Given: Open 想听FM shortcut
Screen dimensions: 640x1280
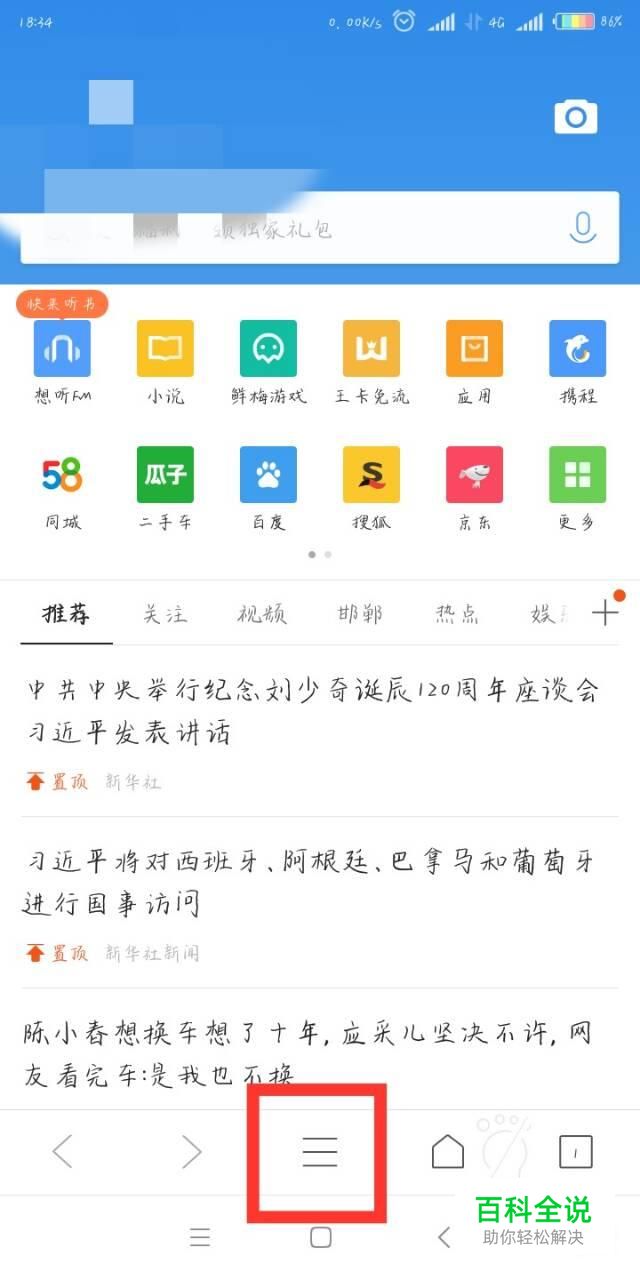Looking at the screenshot, I should click(62, 349).
